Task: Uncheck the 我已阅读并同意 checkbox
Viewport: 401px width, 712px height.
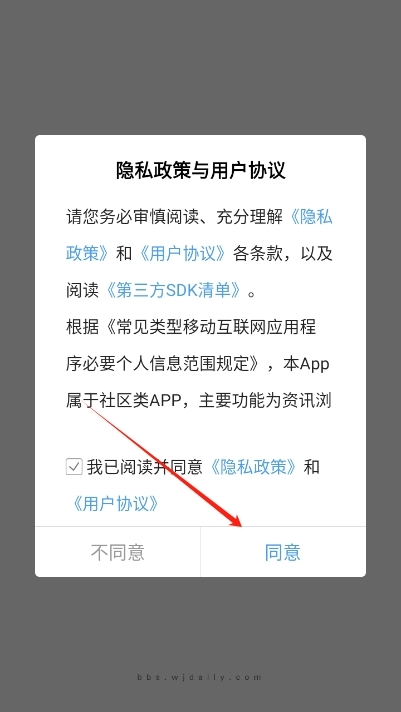Action: tap(74, 467)
